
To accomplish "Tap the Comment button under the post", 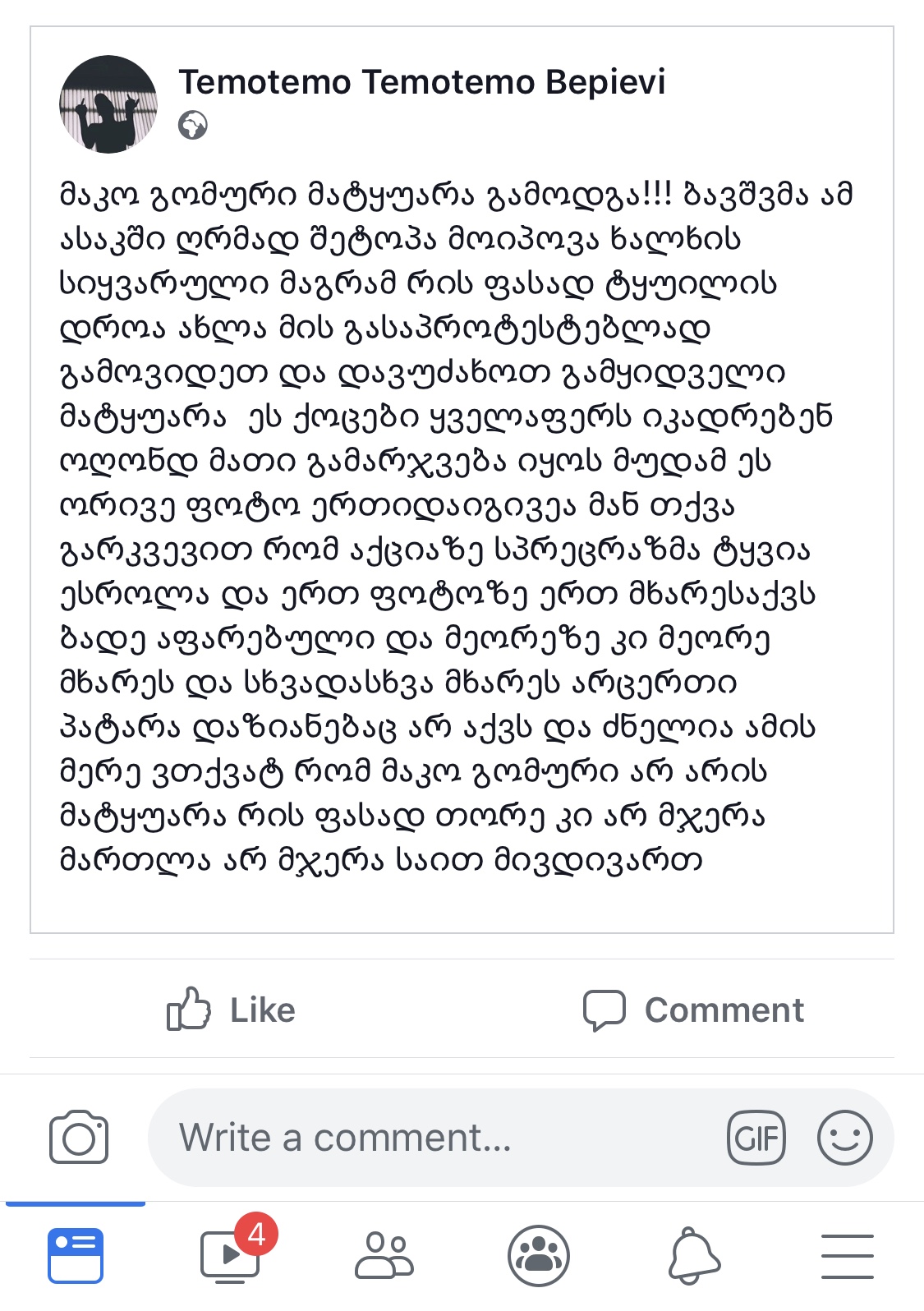I will click(693, 1010).
